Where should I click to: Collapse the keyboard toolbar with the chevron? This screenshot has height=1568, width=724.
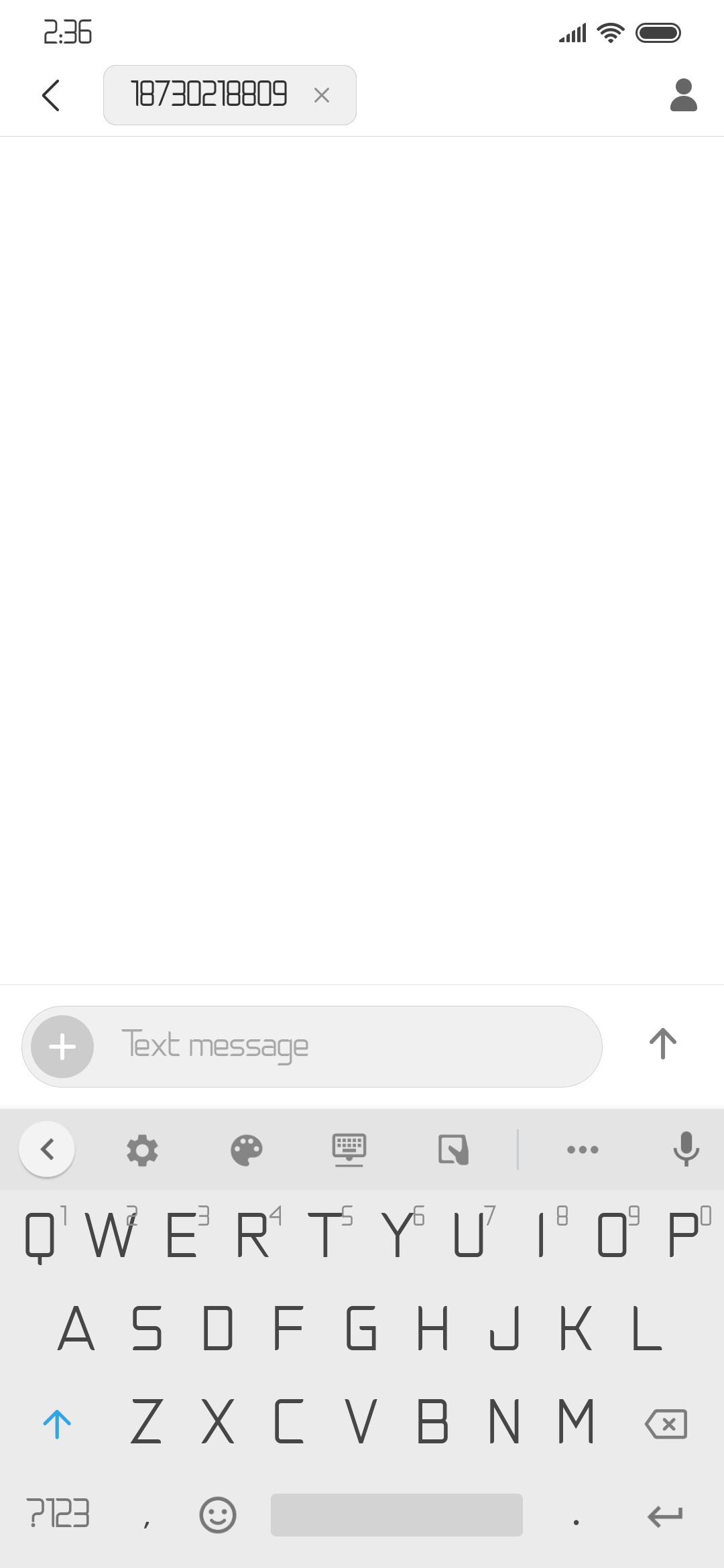[x=47, y=1149]
